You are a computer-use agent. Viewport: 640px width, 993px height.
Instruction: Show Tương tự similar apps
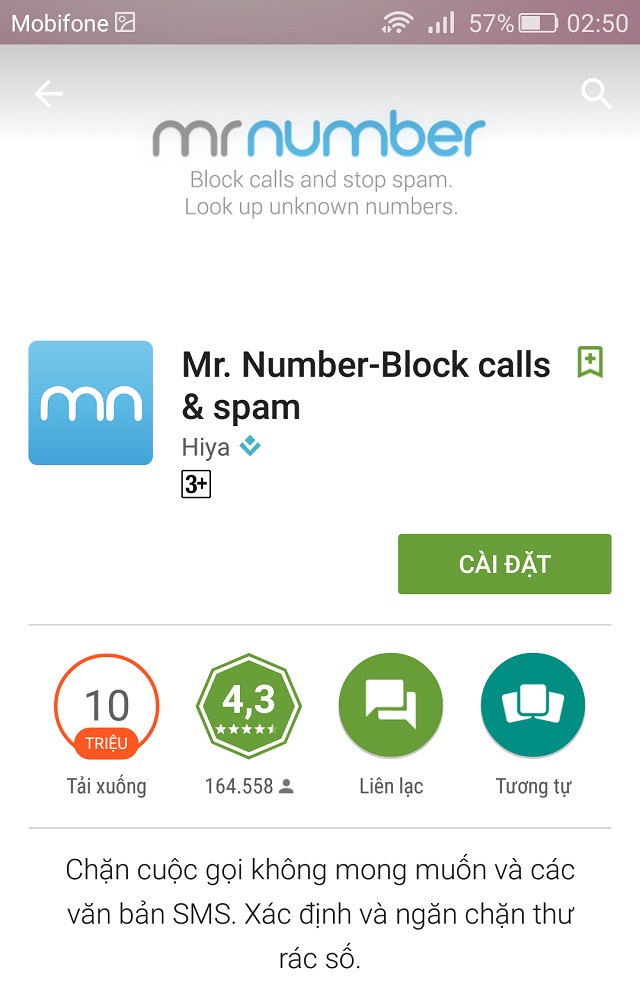(x=532, y=708)
